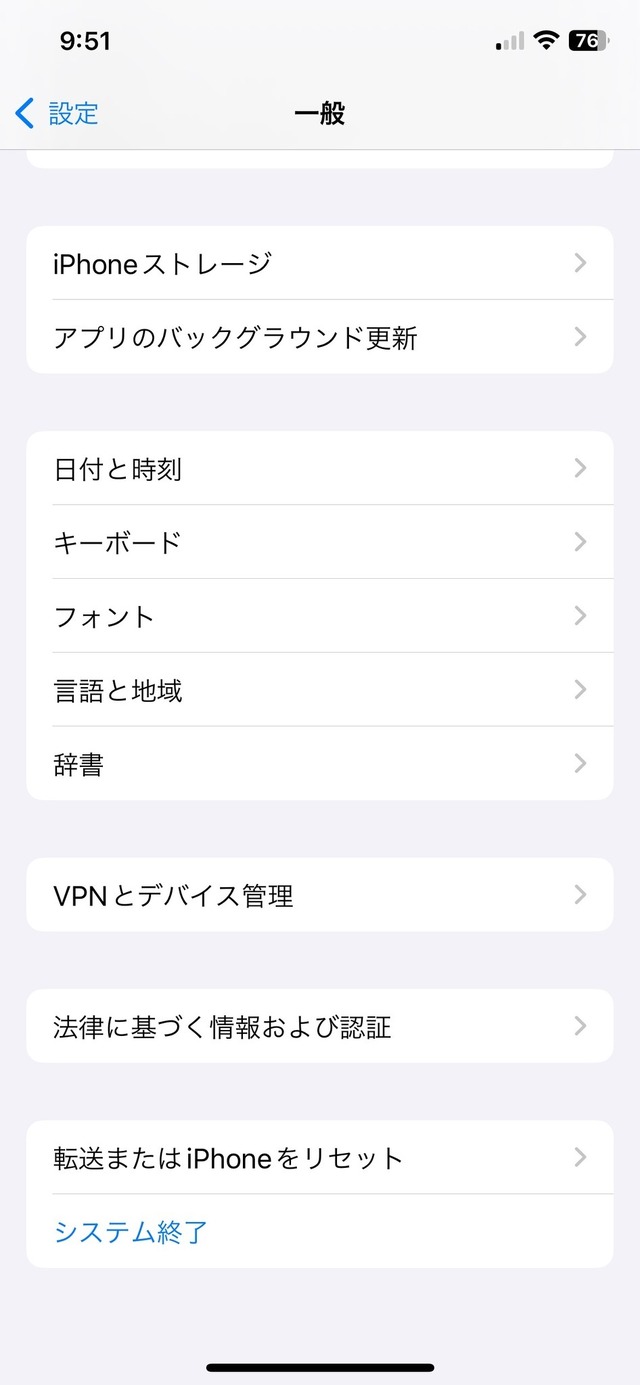This screenshot has width=640, height=1385.
Task: Open iPhoneストレージ
Action: [x=320, y=263]
